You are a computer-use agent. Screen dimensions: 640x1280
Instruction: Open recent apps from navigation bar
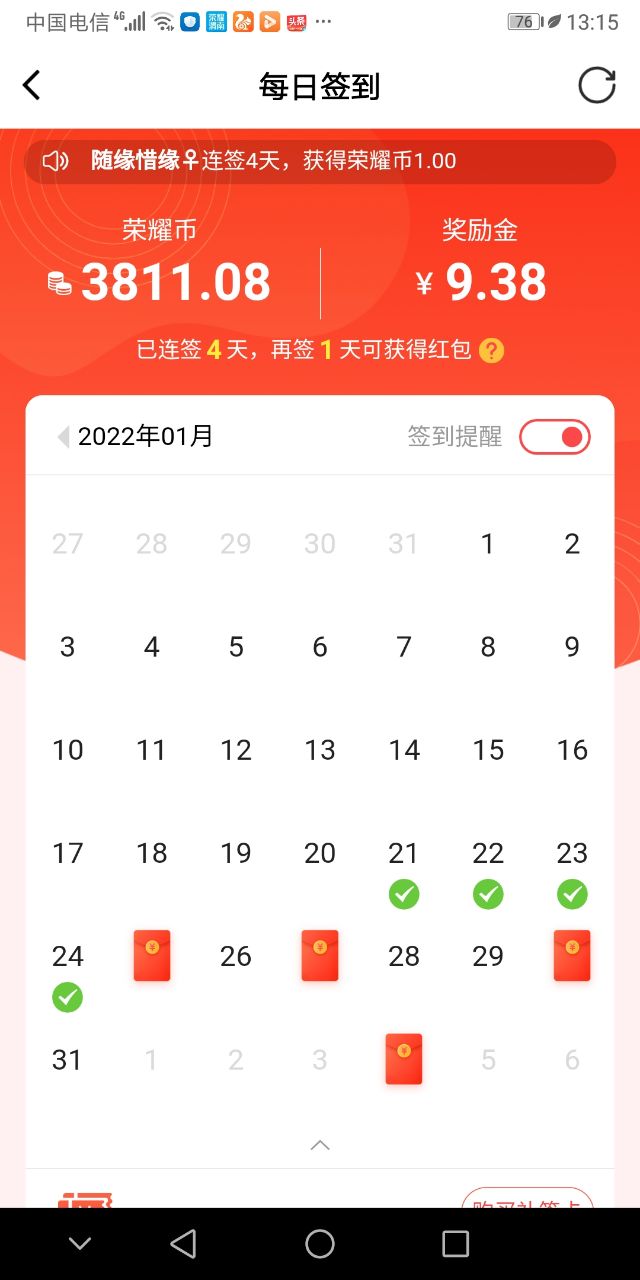point(455,1243)
